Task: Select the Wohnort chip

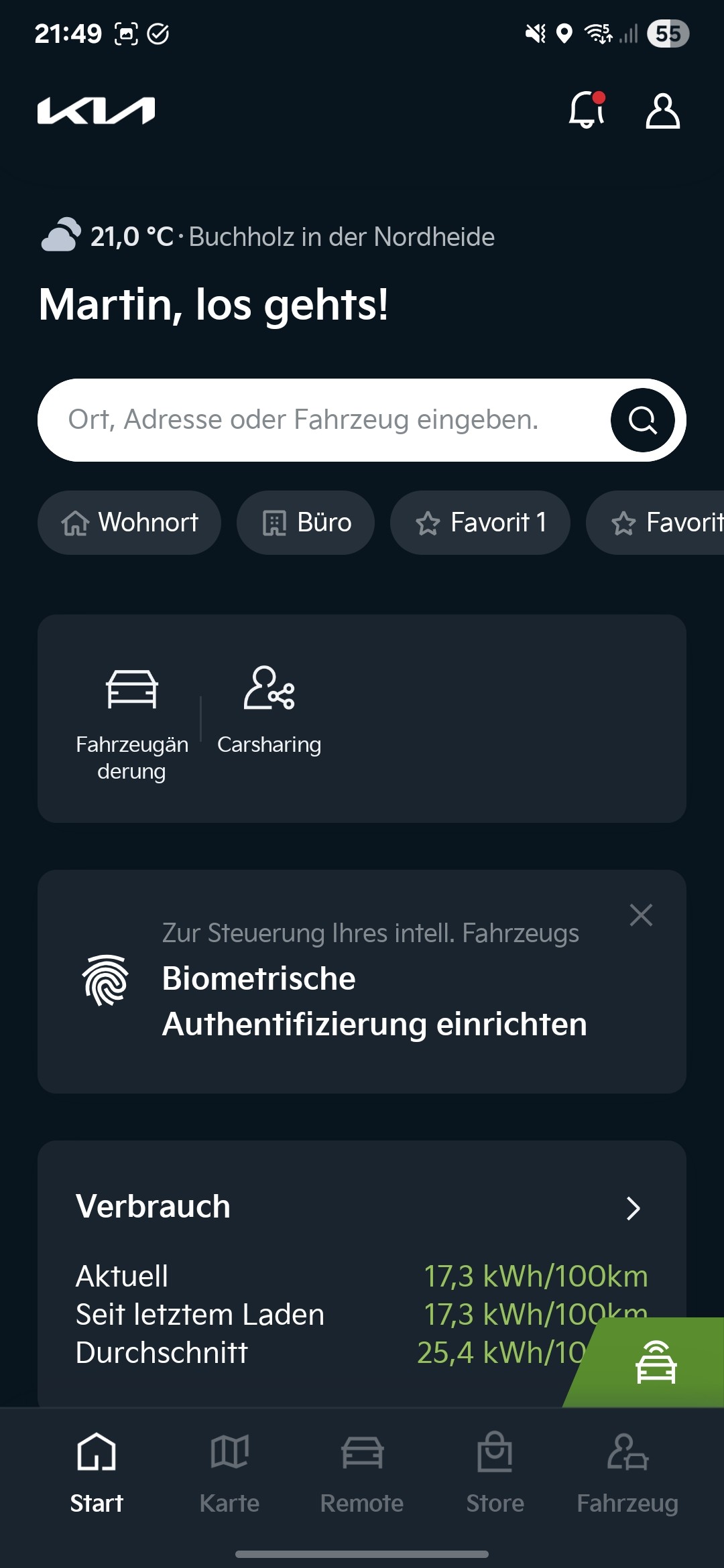Action: [129, 523]
